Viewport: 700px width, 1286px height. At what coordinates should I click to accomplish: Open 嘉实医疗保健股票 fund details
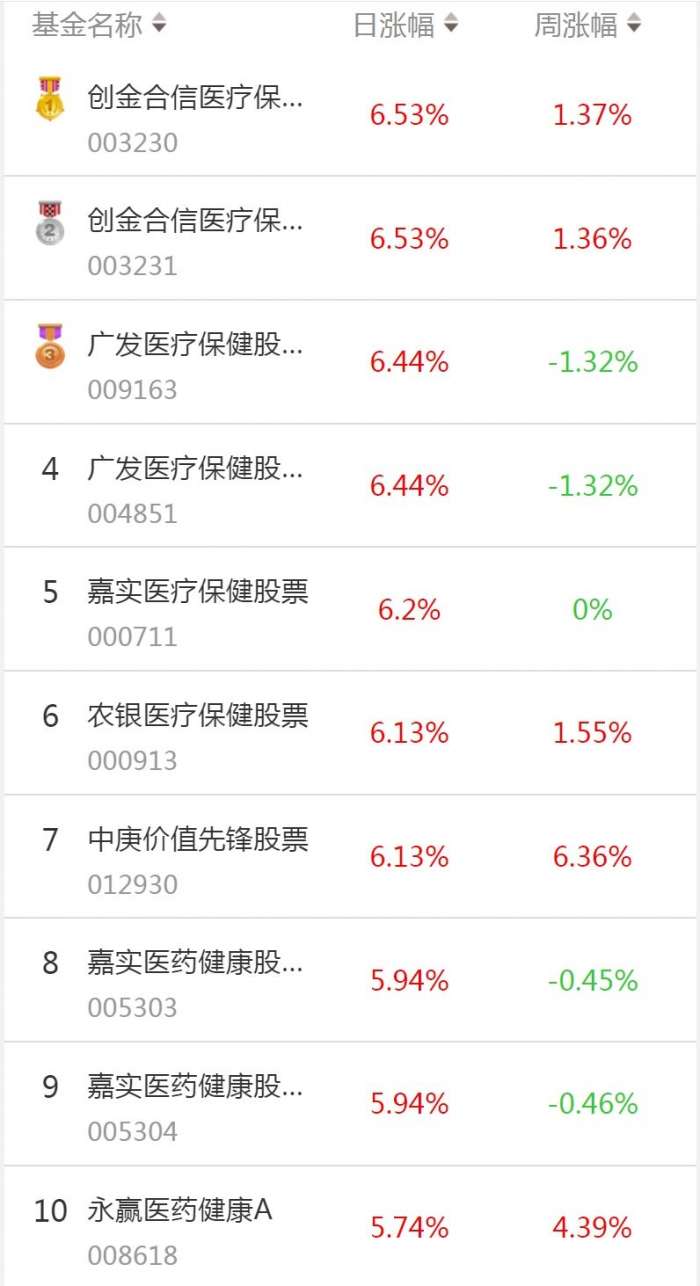(198, 592)
